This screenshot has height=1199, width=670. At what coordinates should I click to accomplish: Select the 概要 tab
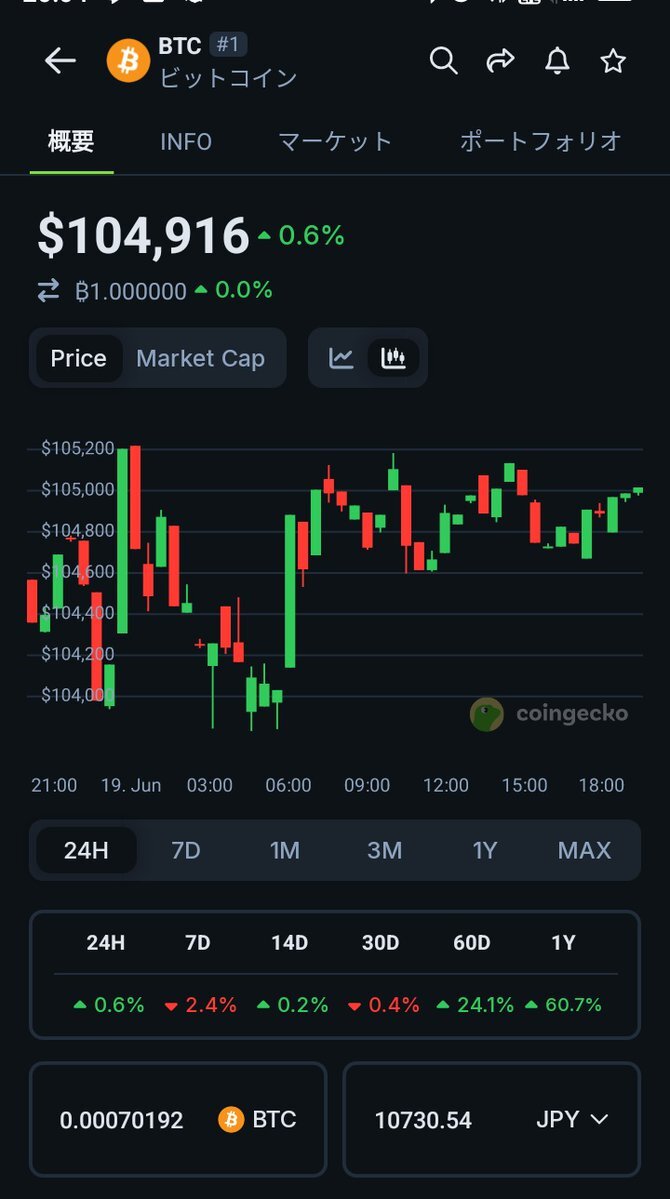coord(71,141)
